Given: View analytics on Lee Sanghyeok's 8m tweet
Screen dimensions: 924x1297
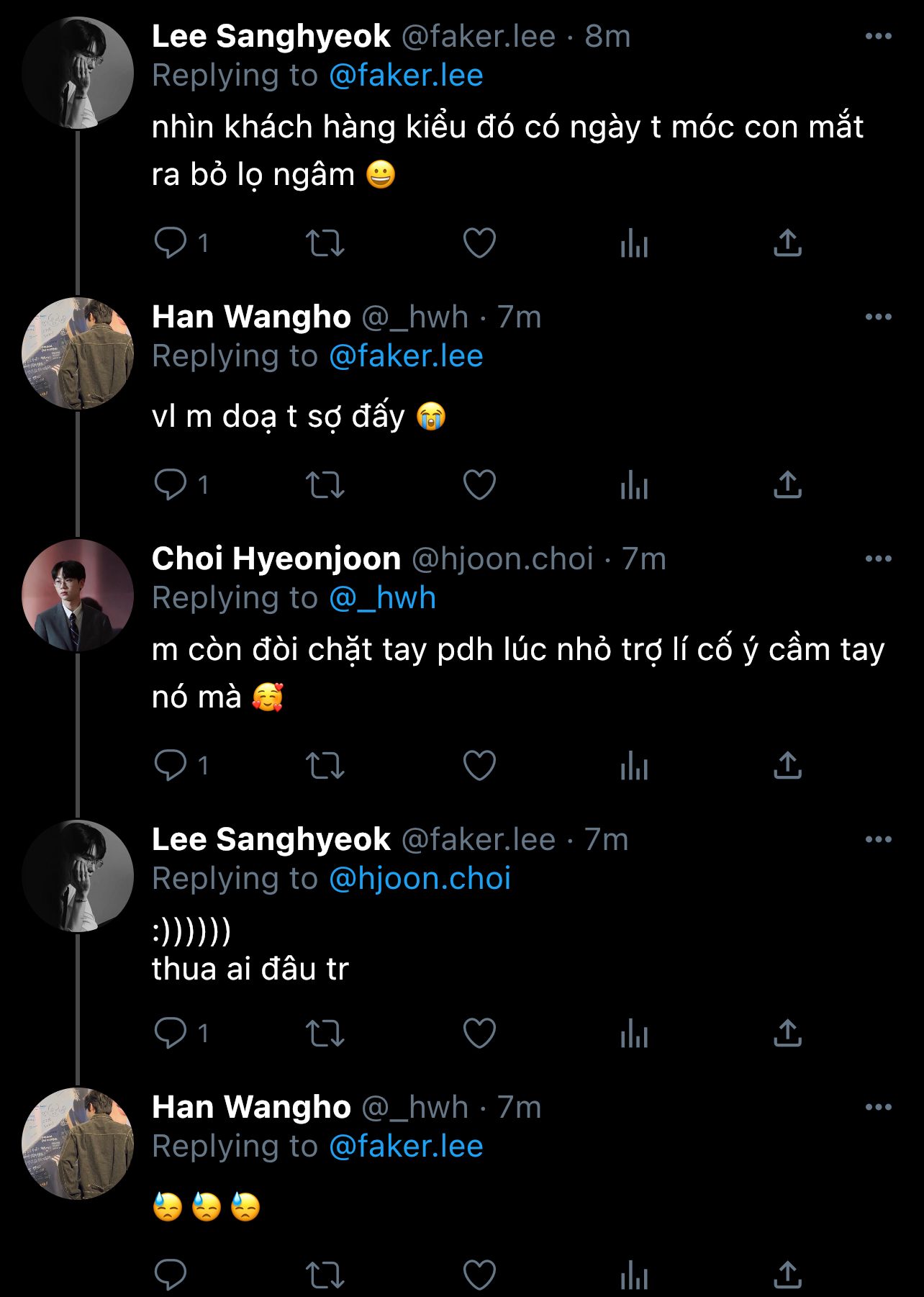Looking at the screenshot, I should (x=634, y=243).
